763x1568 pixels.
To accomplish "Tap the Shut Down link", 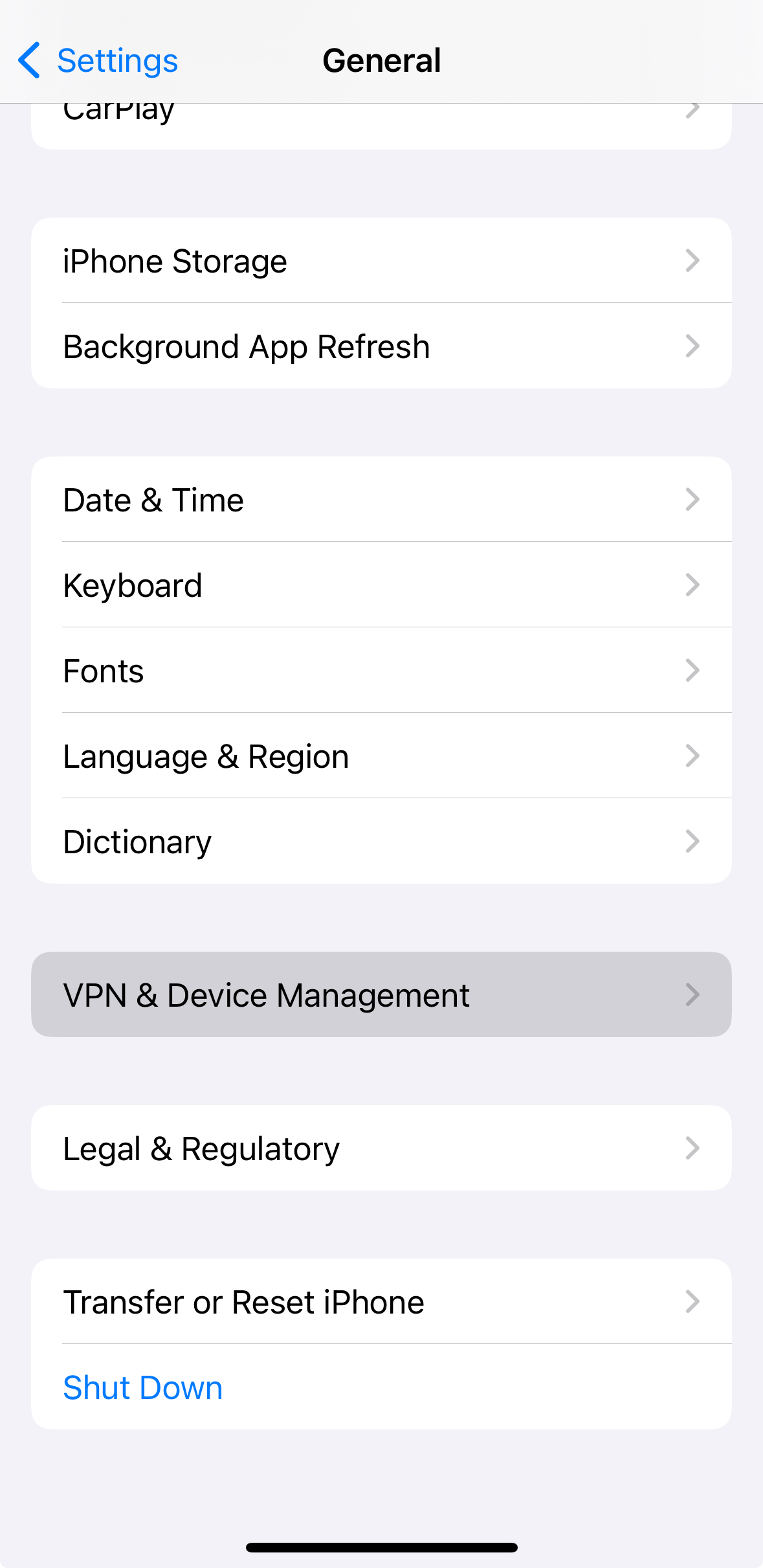I will click(142, 1387).
